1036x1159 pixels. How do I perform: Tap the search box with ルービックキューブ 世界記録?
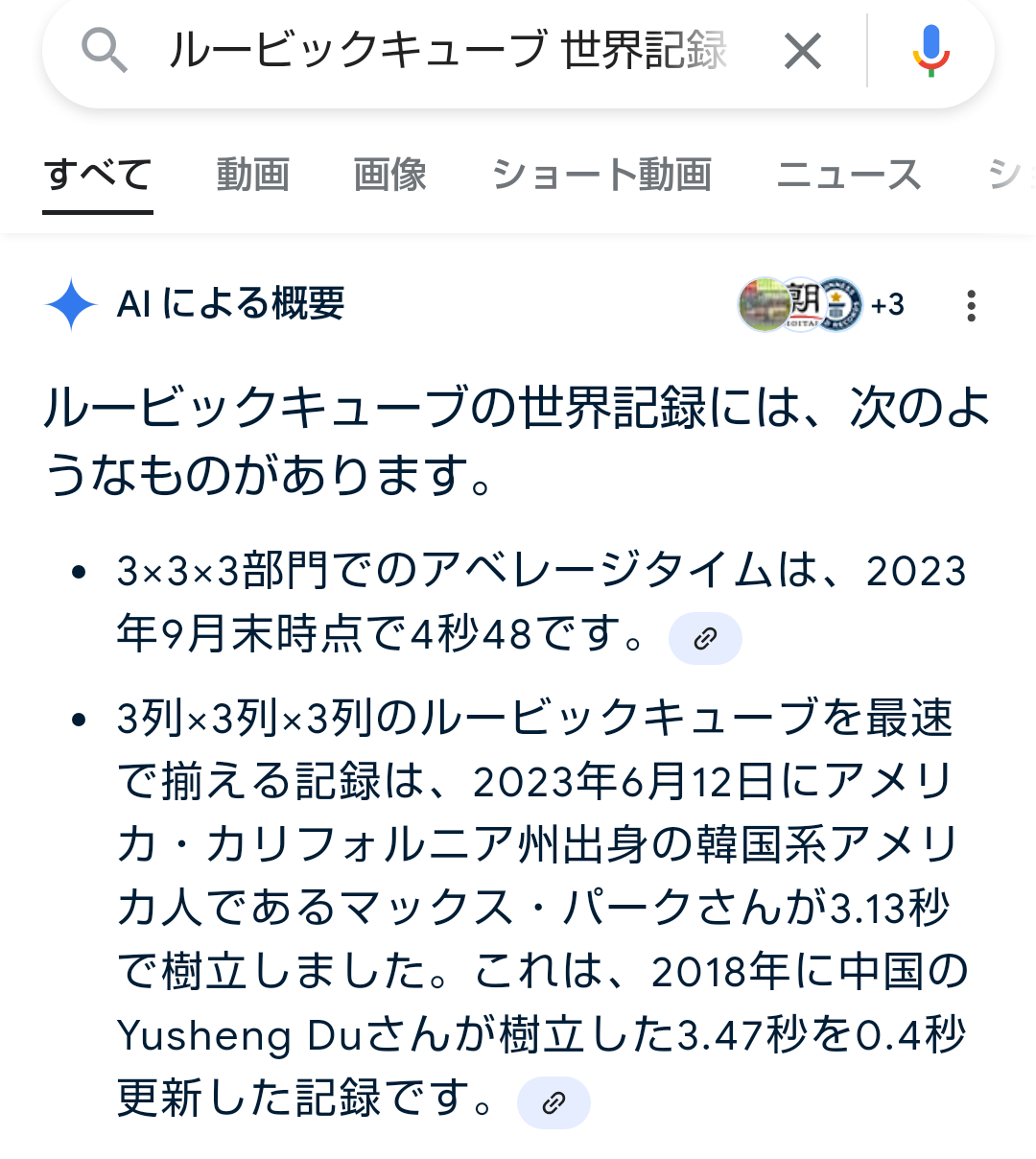click(447, 51)
